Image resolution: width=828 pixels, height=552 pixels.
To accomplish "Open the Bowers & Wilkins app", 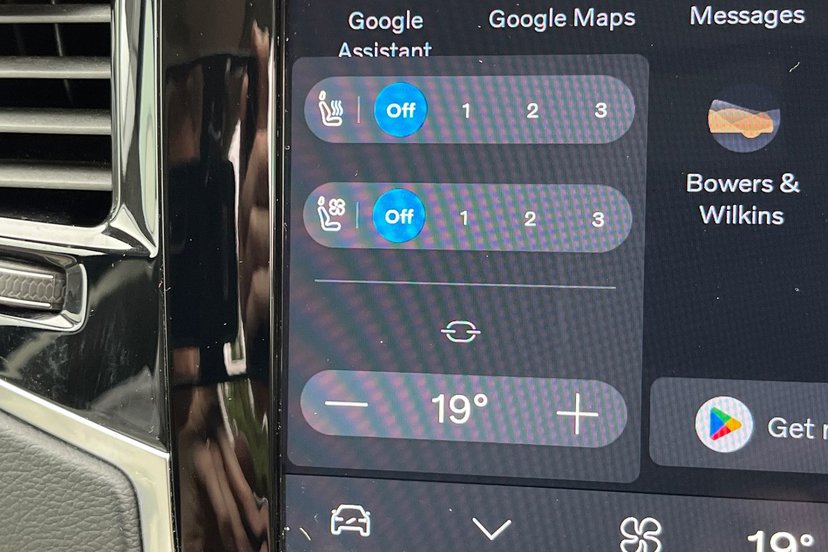I will 743,158.
